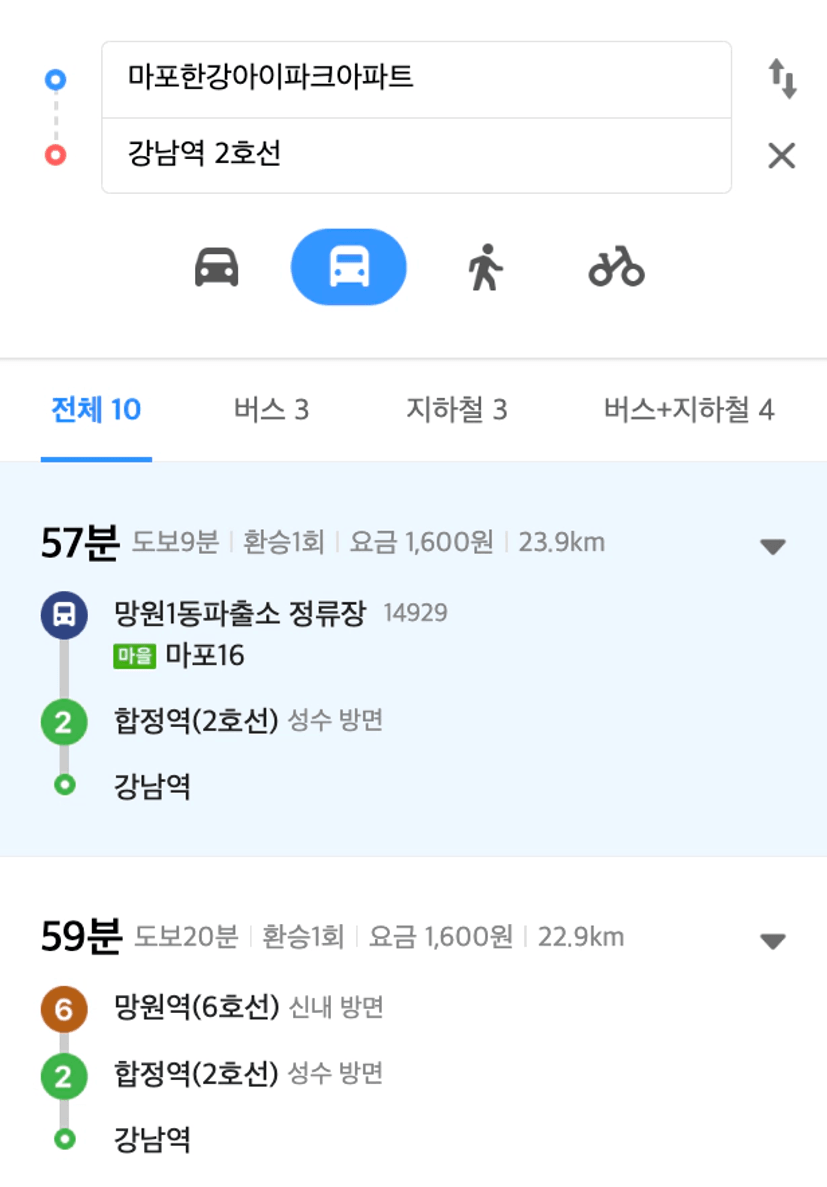827x1187 pixels.
Task: Filter routes by 버스+지하철 4
Action: pos(688,410)
